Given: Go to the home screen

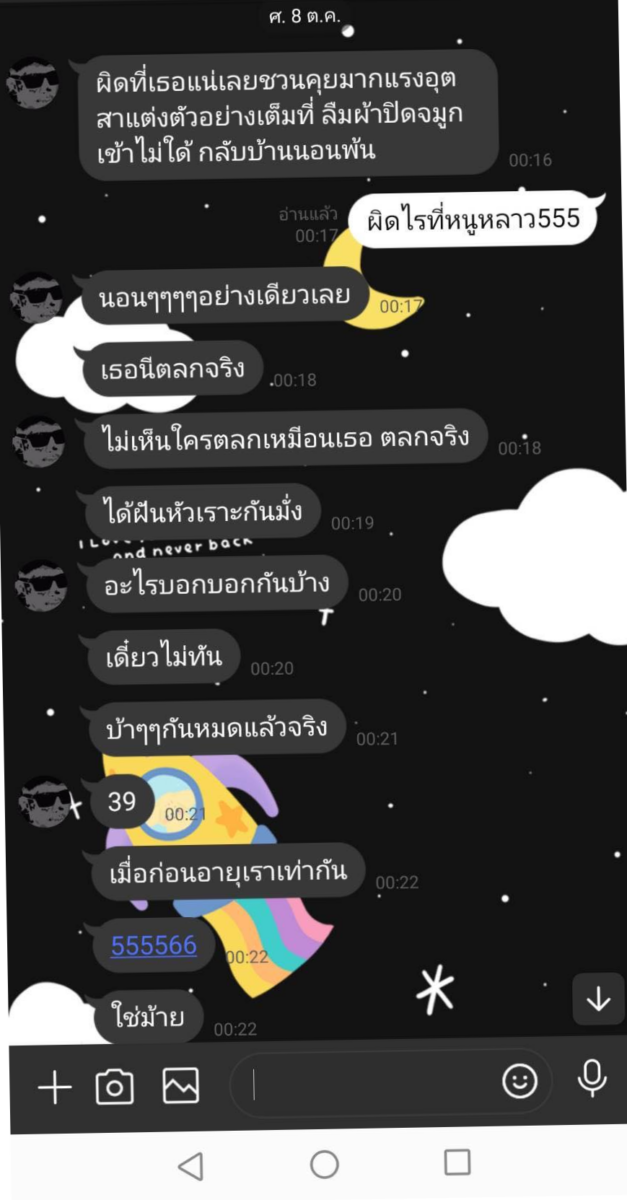Looking at the screenshot, I should coord(324,1164).
